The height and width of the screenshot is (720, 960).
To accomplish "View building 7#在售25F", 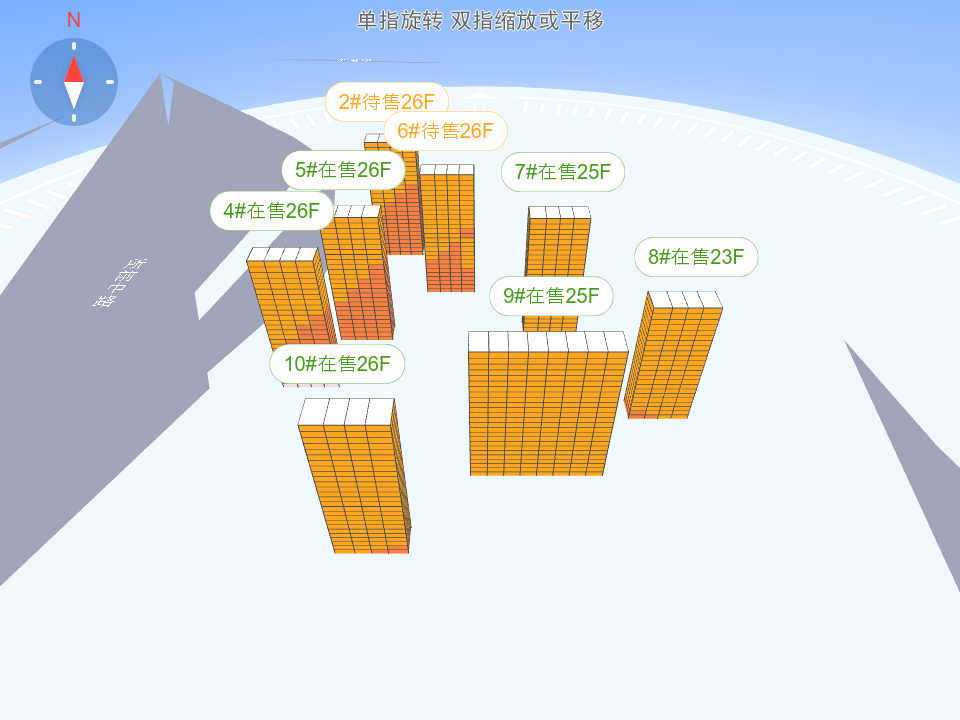I will coord(563,172).
